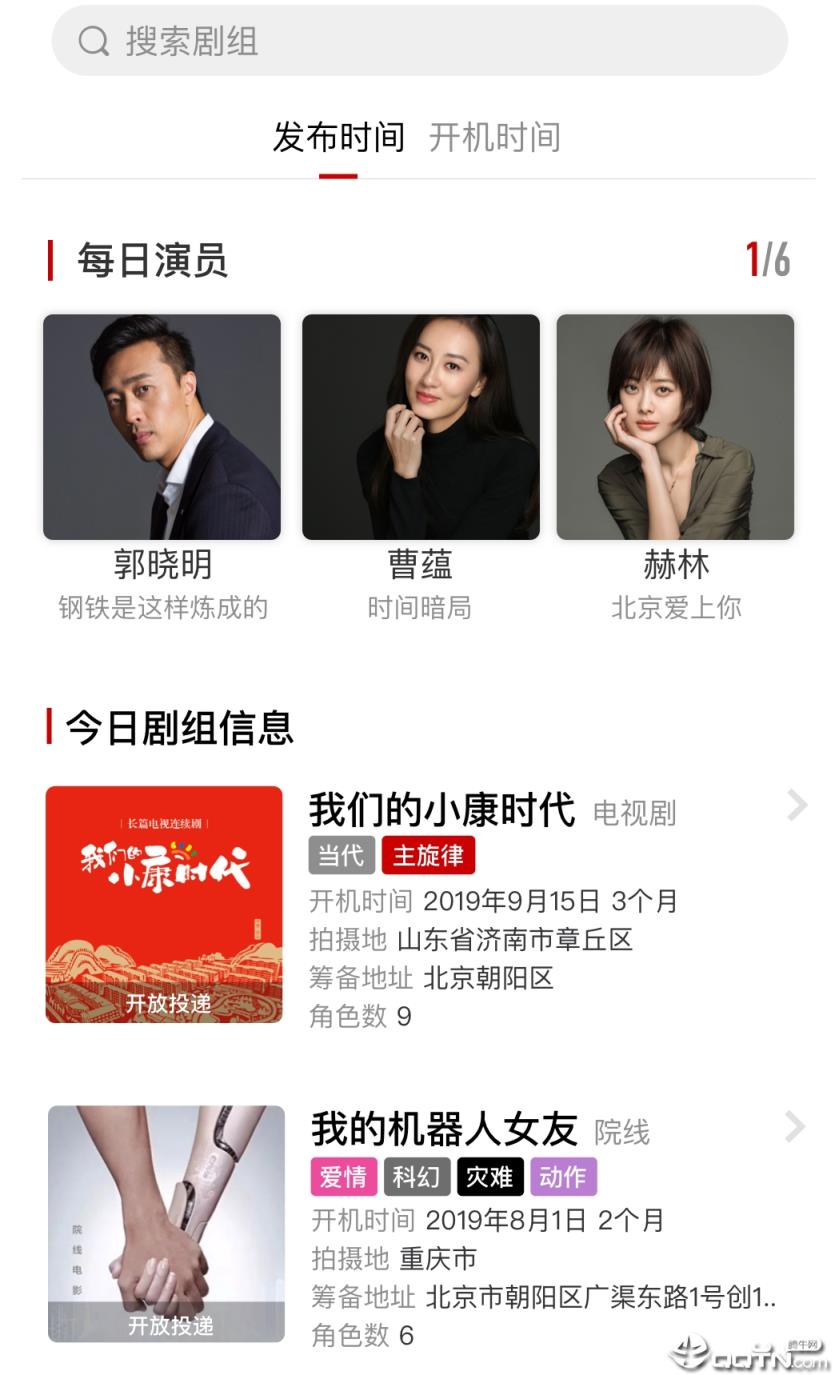
Task: Open details arrow for 我们的小康时代
Action: click(x=795, y=806)
